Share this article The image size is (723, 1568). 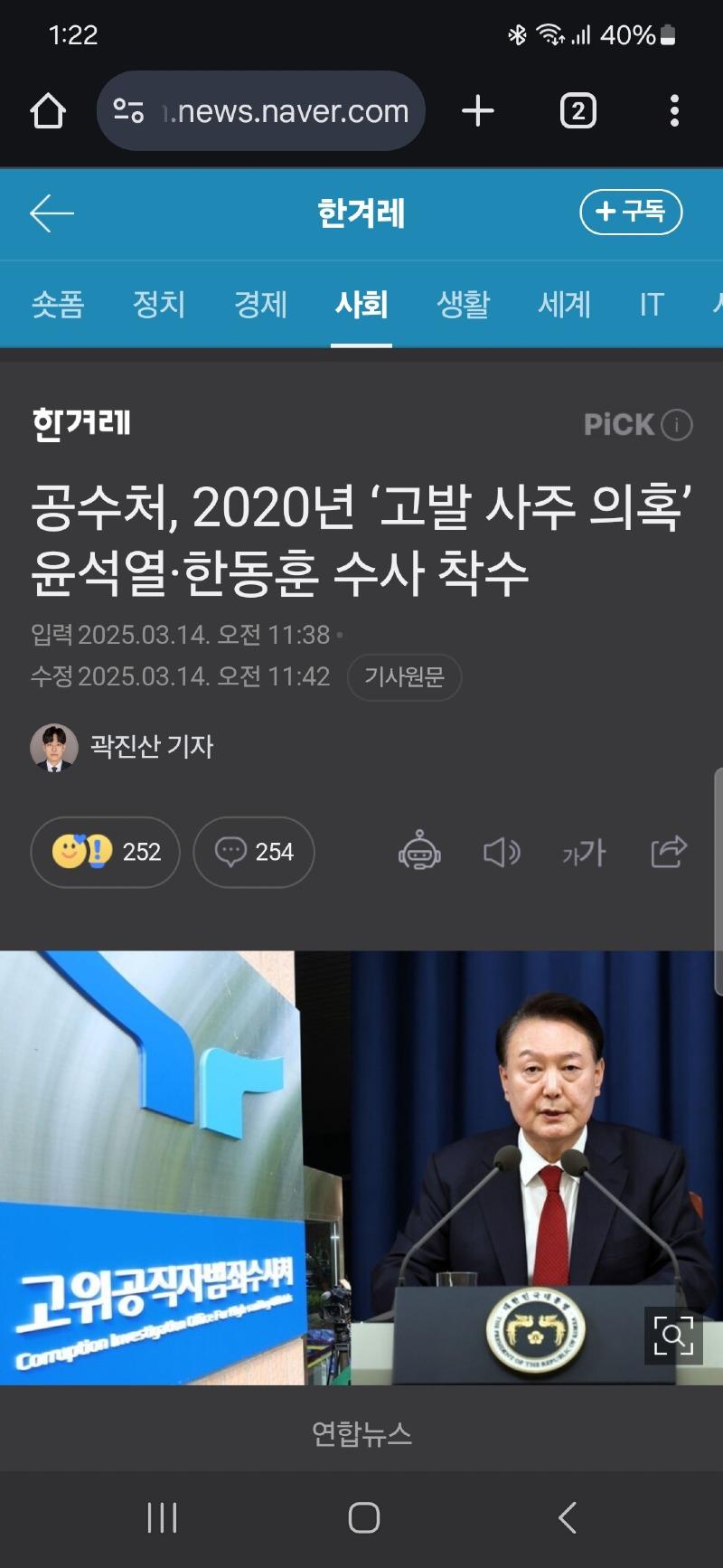[x=669, y=852]
